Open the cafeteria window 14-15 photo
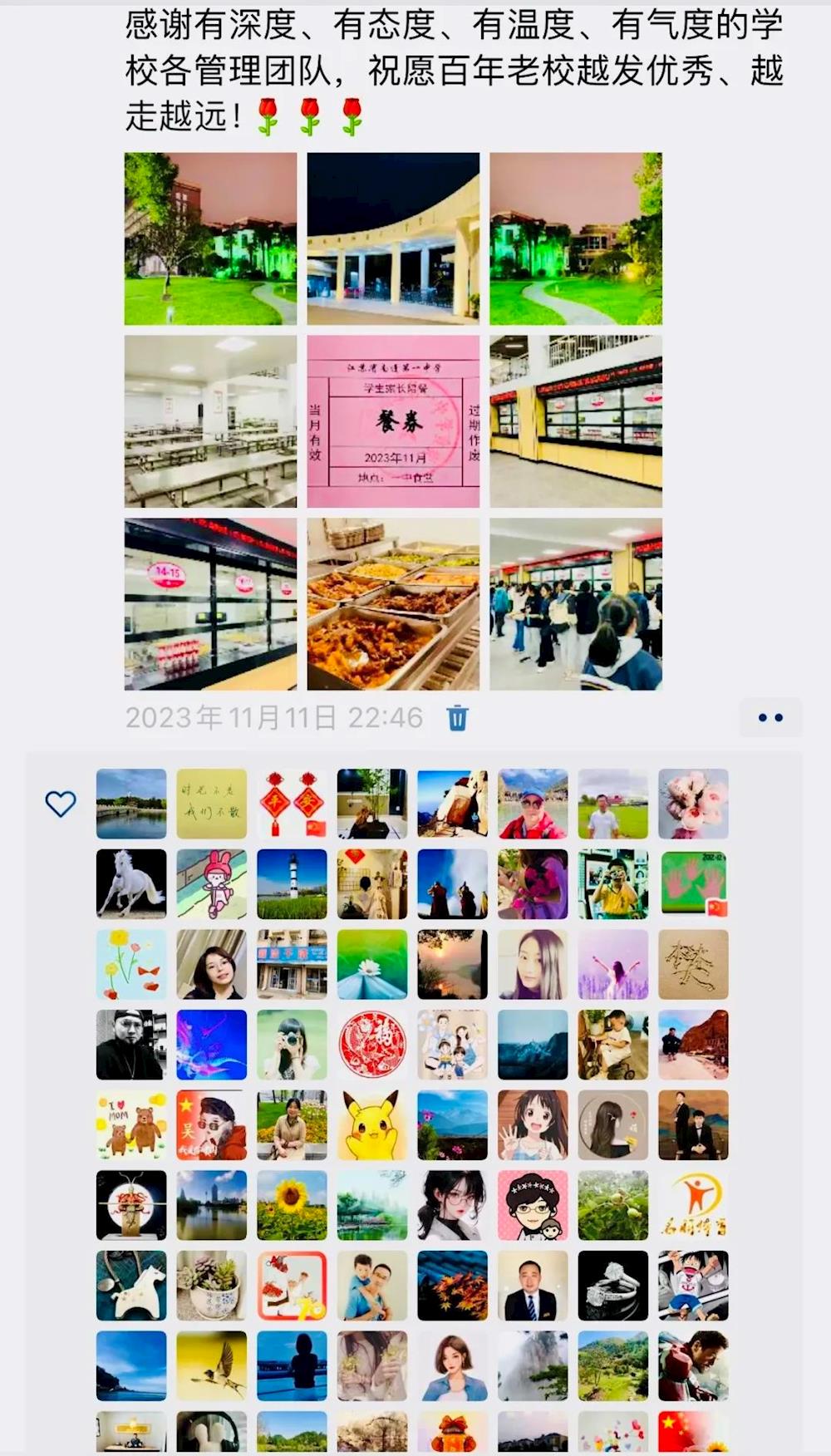The height and width of the screenshot is (1456, 831). coord(210,604)
